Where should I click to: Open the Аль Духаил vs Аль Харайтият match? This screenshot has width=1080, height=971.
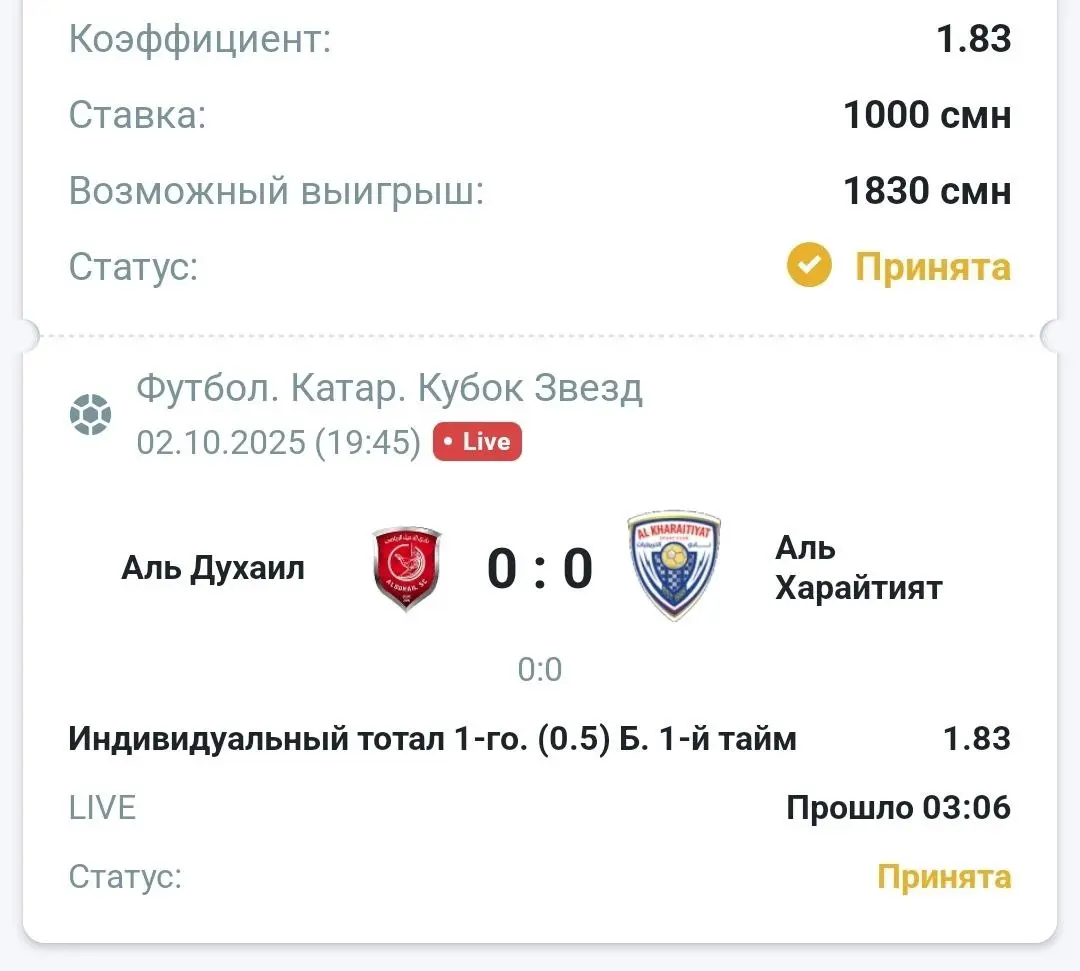[539, 568]
